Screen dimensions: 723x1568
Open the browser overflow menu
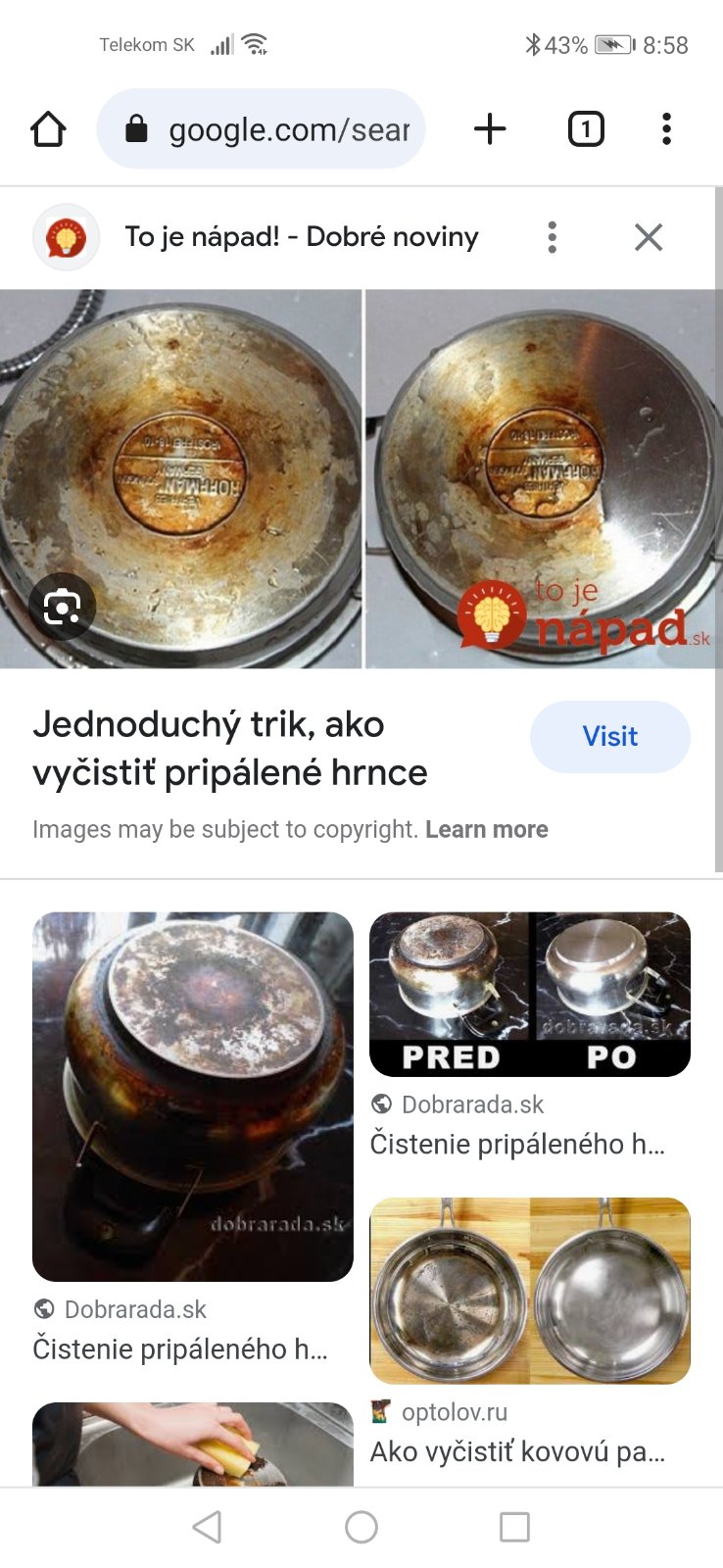666,129
